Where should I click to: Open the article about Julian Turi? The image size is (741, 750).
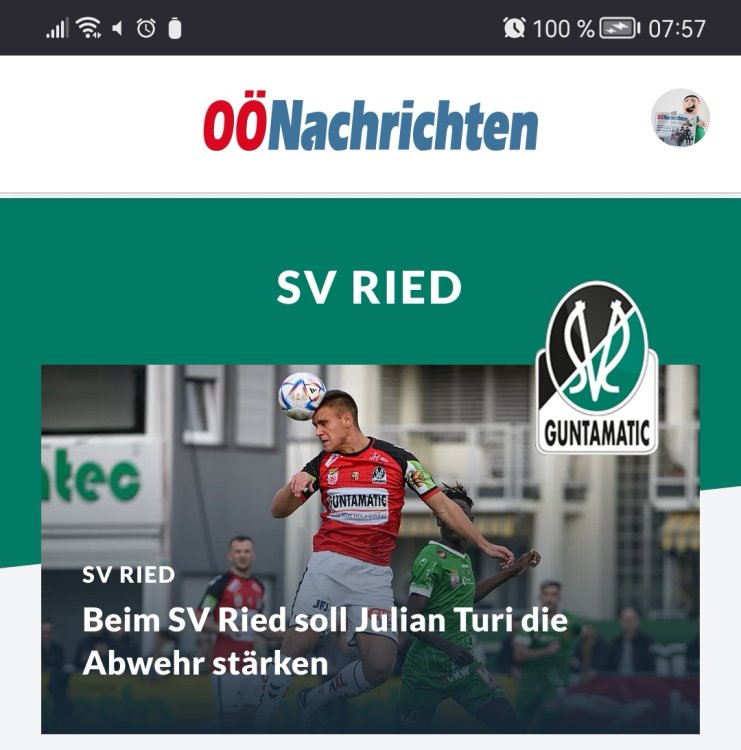point(325,640)
